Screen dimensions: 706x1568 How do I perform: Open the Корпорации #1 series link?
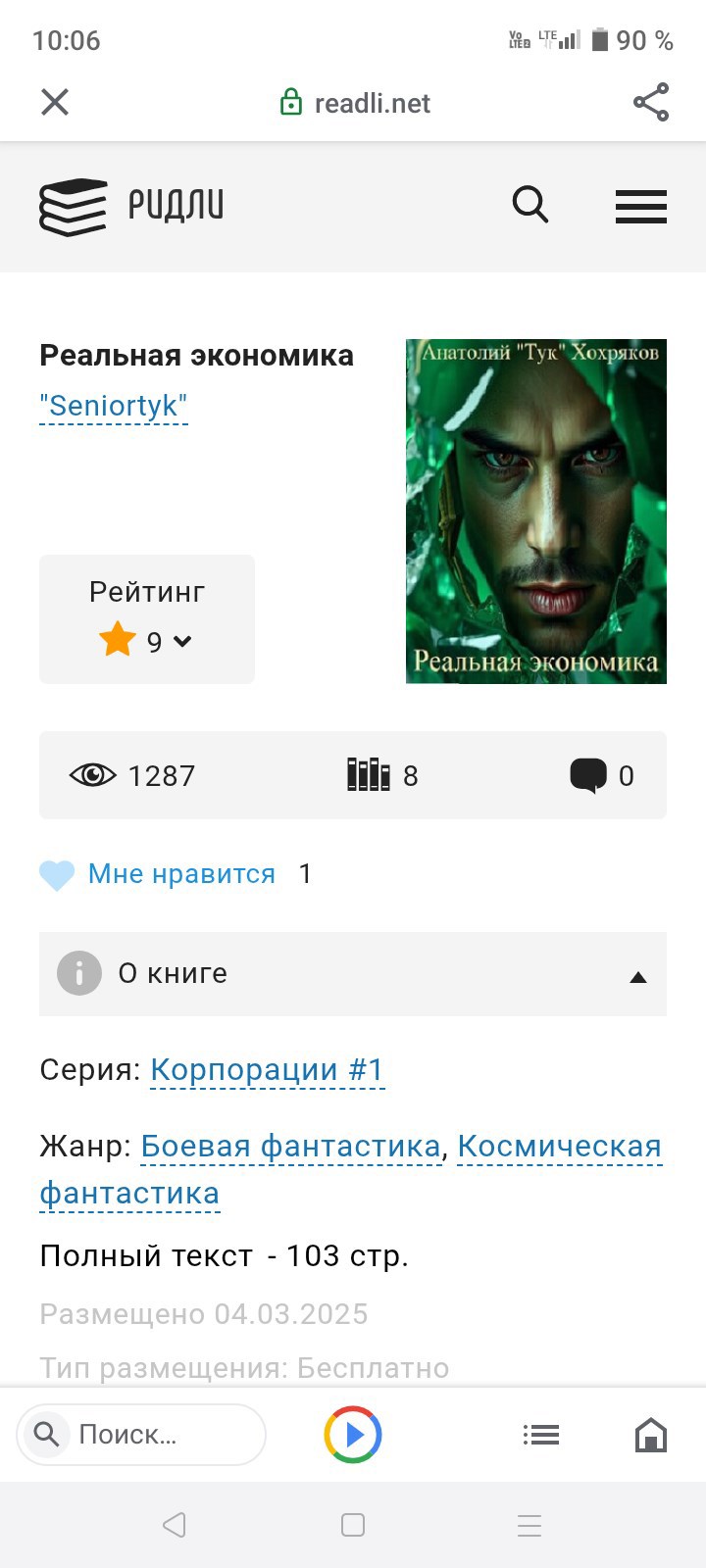tap(268, 1069)
